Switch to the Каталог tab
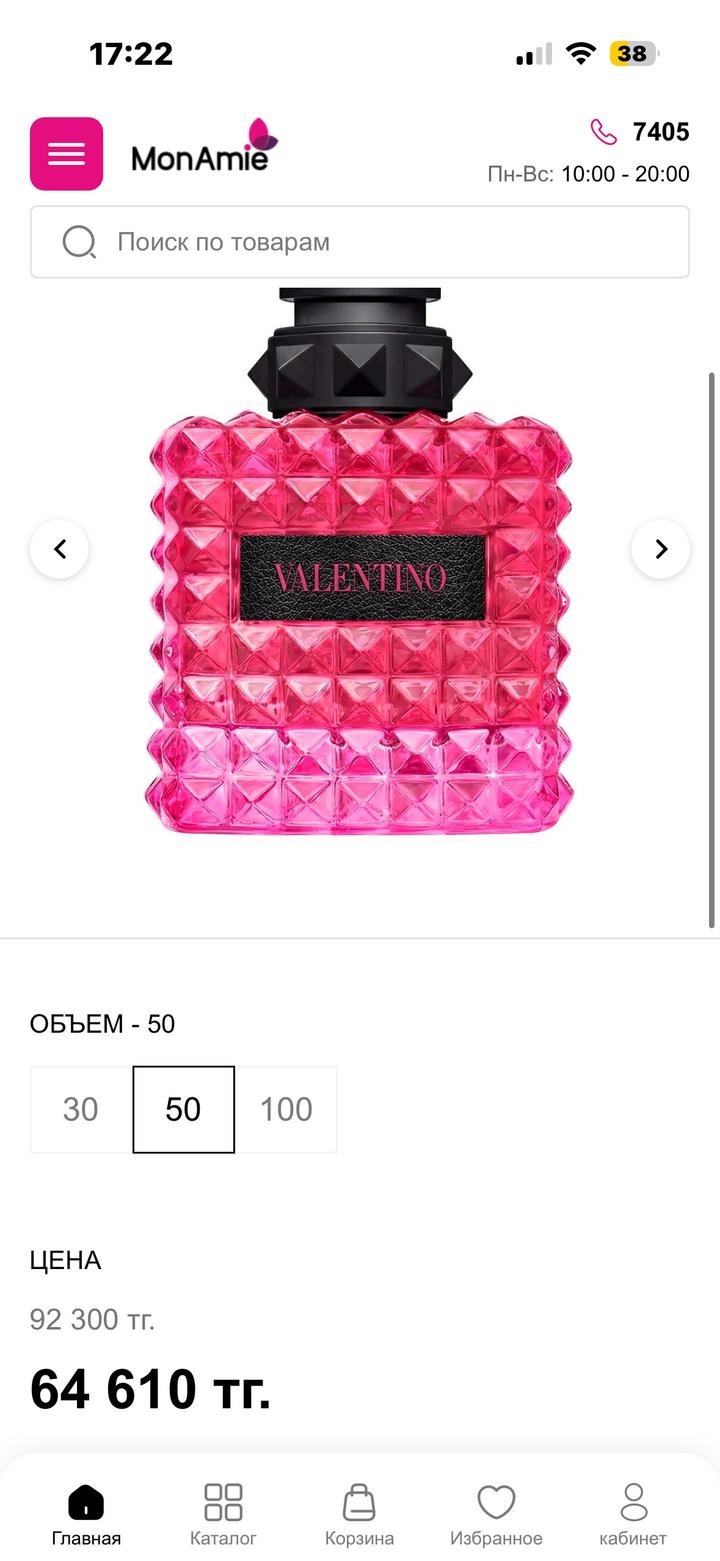 click(x=223, y=1513)
